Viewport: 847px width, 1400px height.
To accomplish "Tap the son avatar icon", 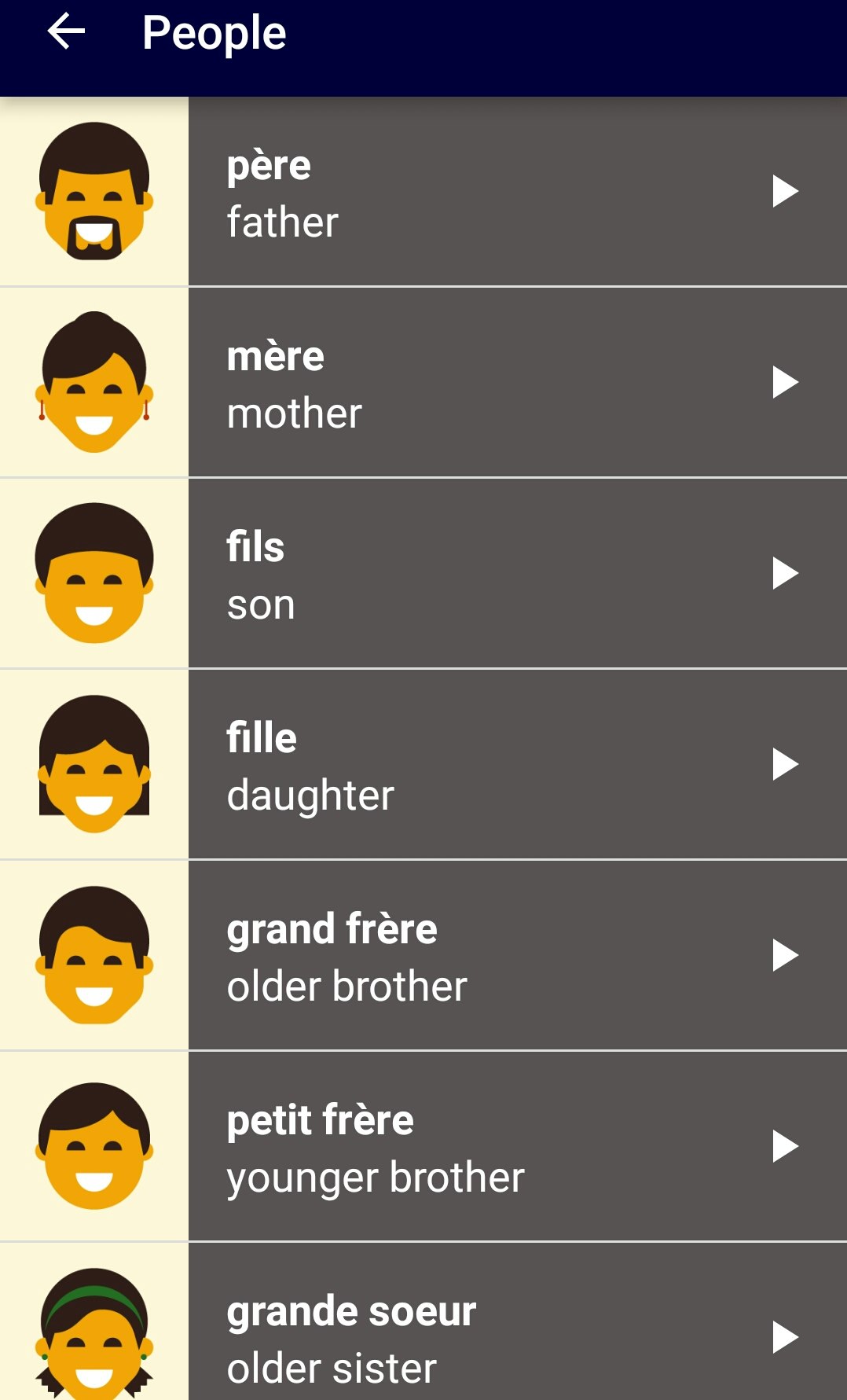I will click(93, 572).
